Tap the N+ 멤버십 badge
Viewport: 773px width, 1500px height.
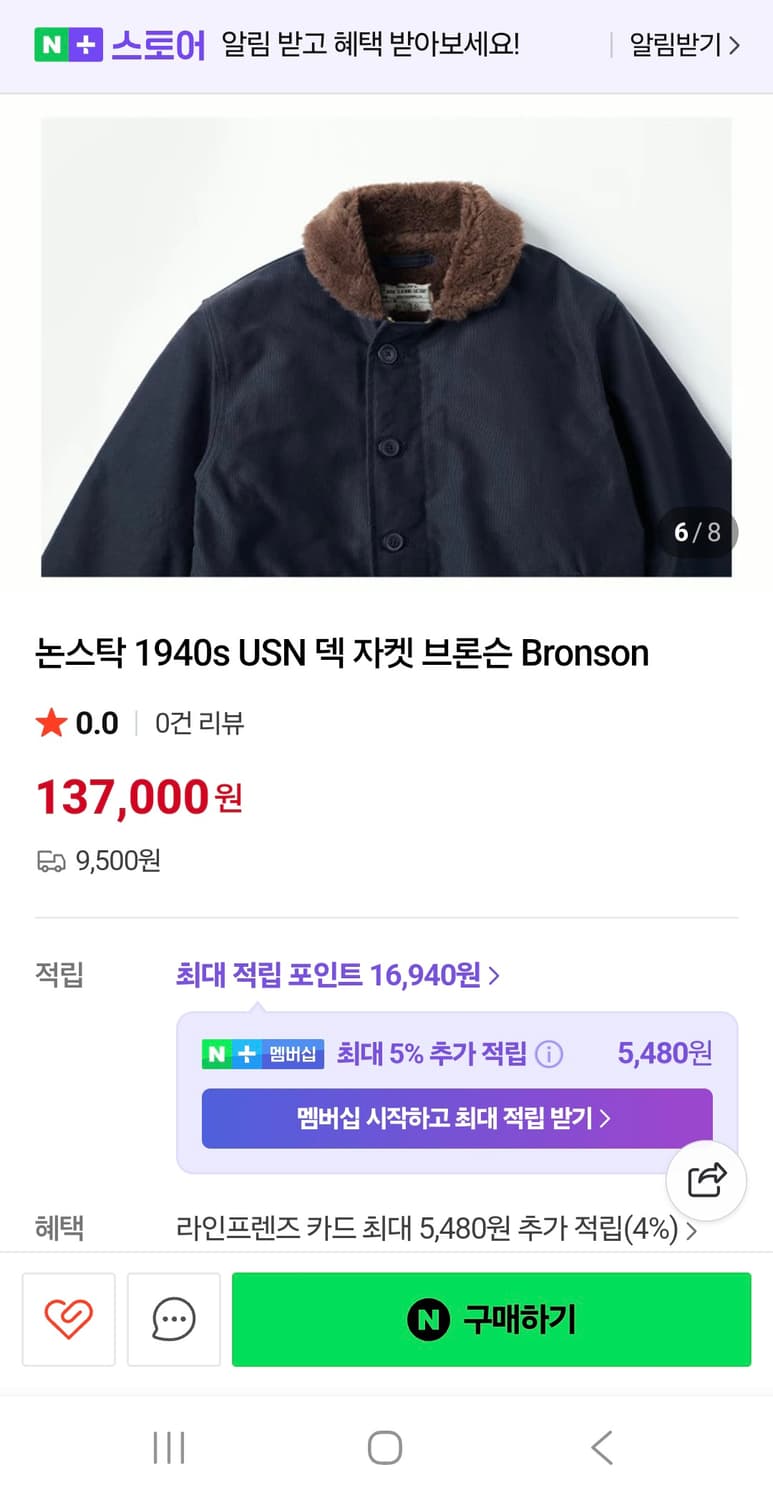pos(261,1054)
